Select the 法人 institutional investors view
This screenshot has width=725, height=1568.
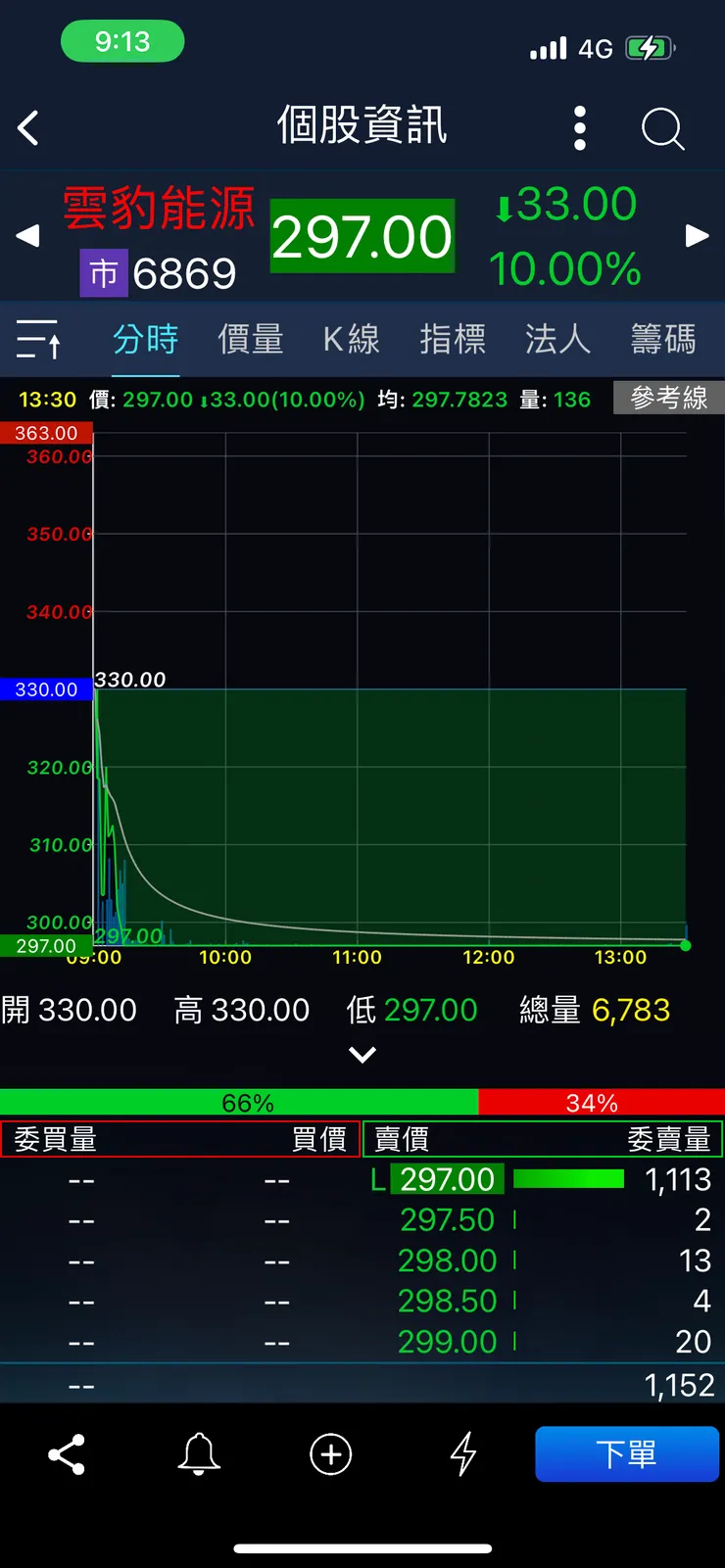(x=558, y=339)
